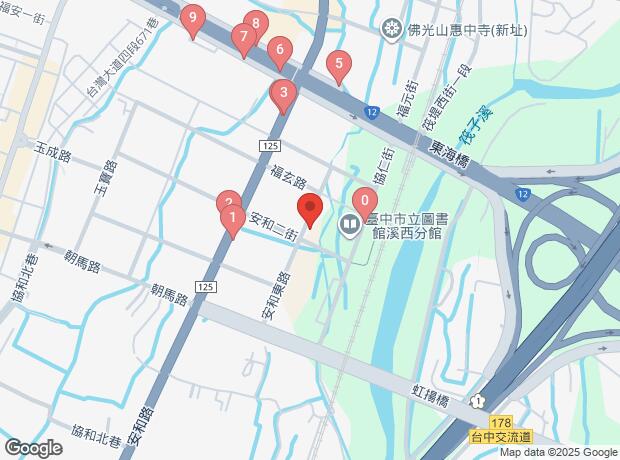620x460 pixels.
Task: Tap map marker number 6
Action: [x=279, y=50]
